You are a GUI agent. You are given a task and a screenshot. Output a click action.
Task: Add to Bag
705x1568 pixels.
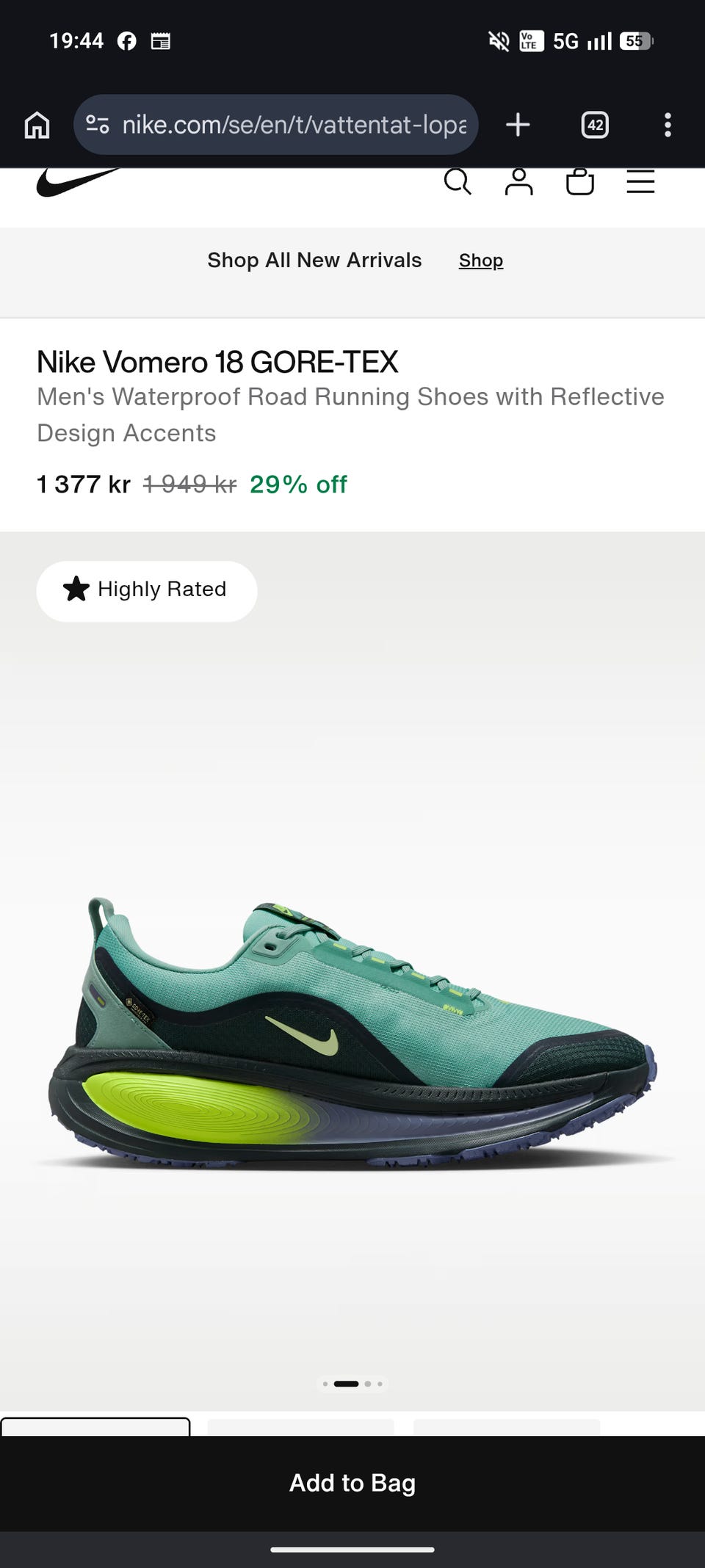click(x=352, y=1483)
